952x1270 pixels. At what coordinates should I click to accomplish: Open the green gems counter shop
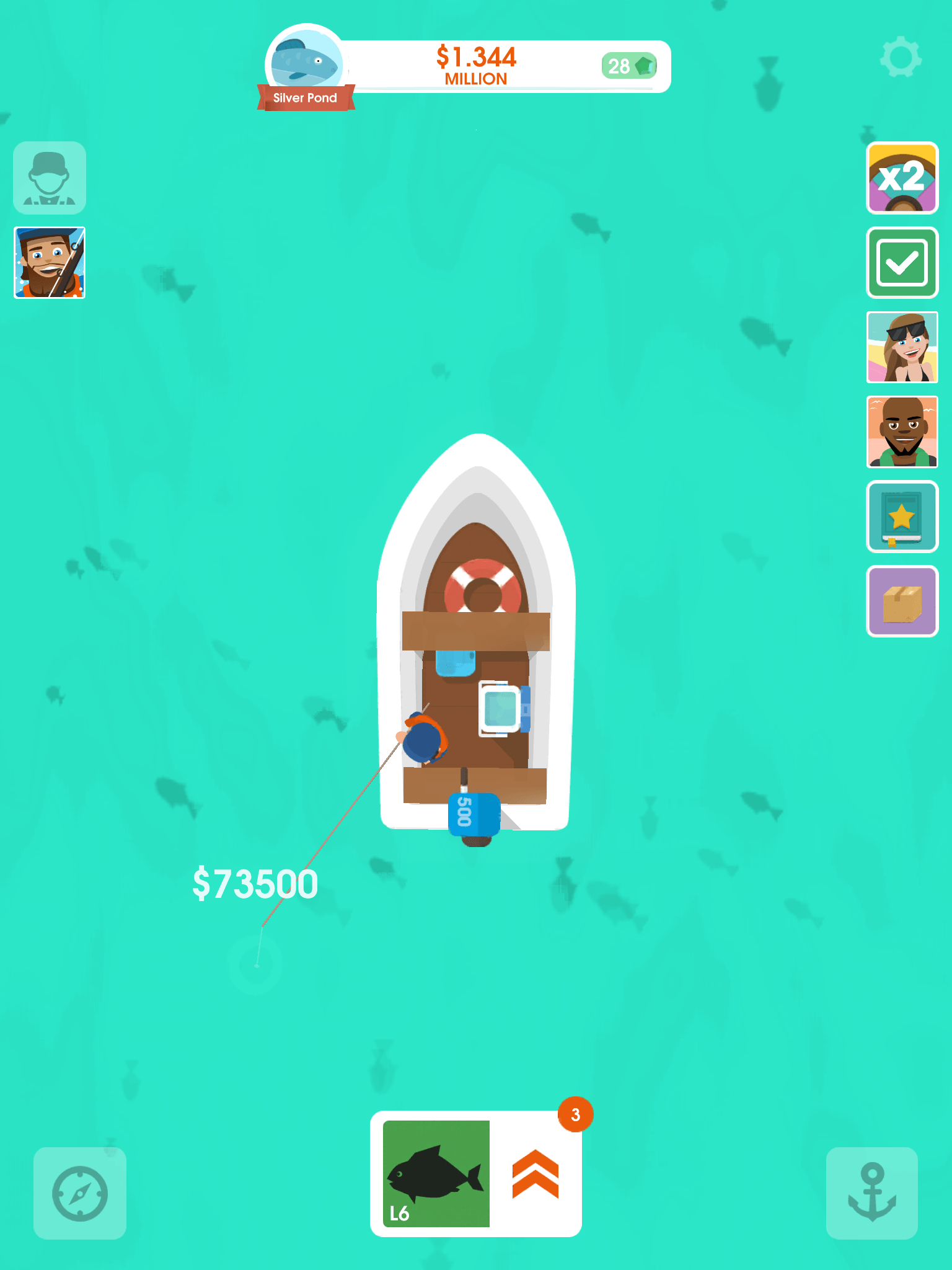(x=628, y=66)
